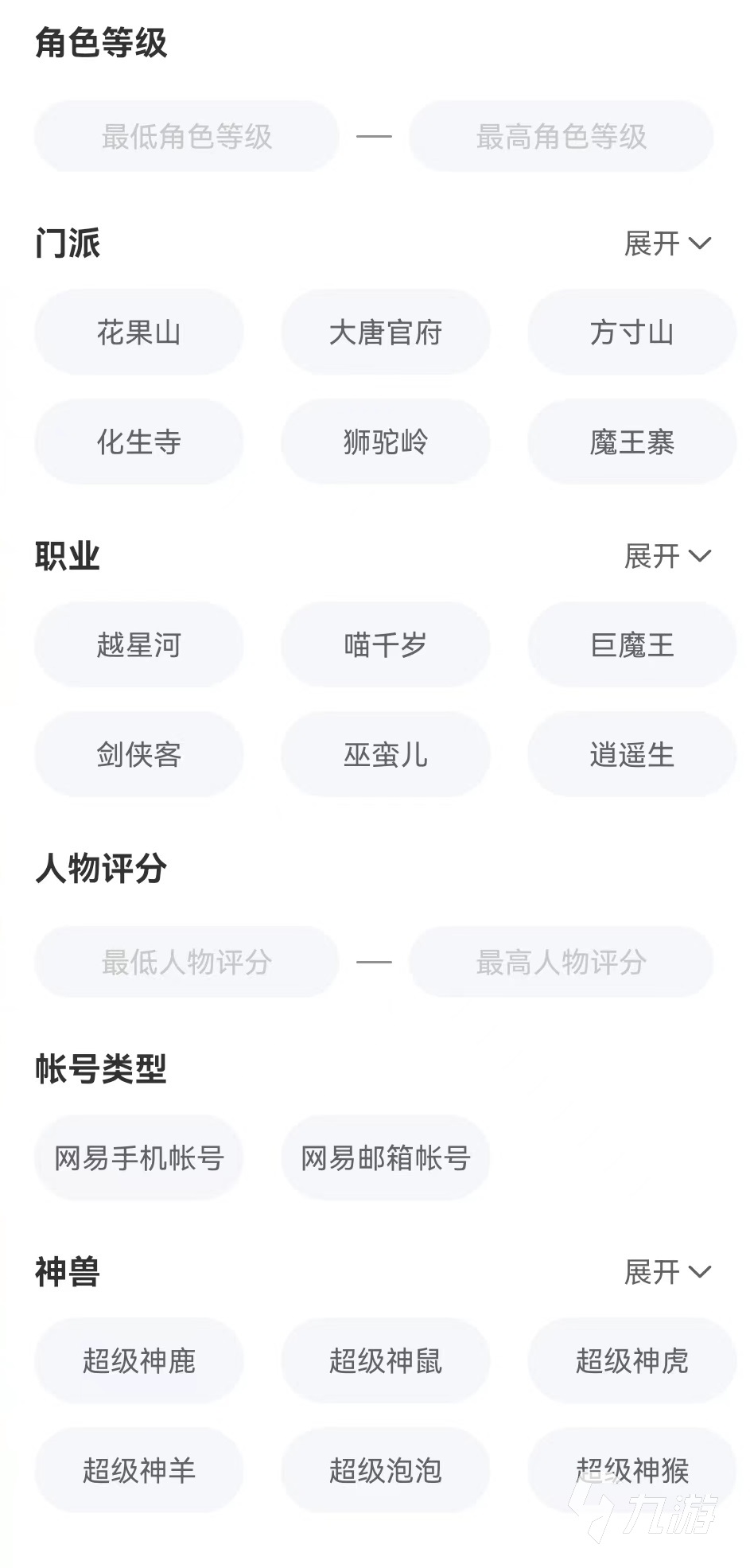Select the 花果山 chip
750x1568 pixels.
coord(139,333)
